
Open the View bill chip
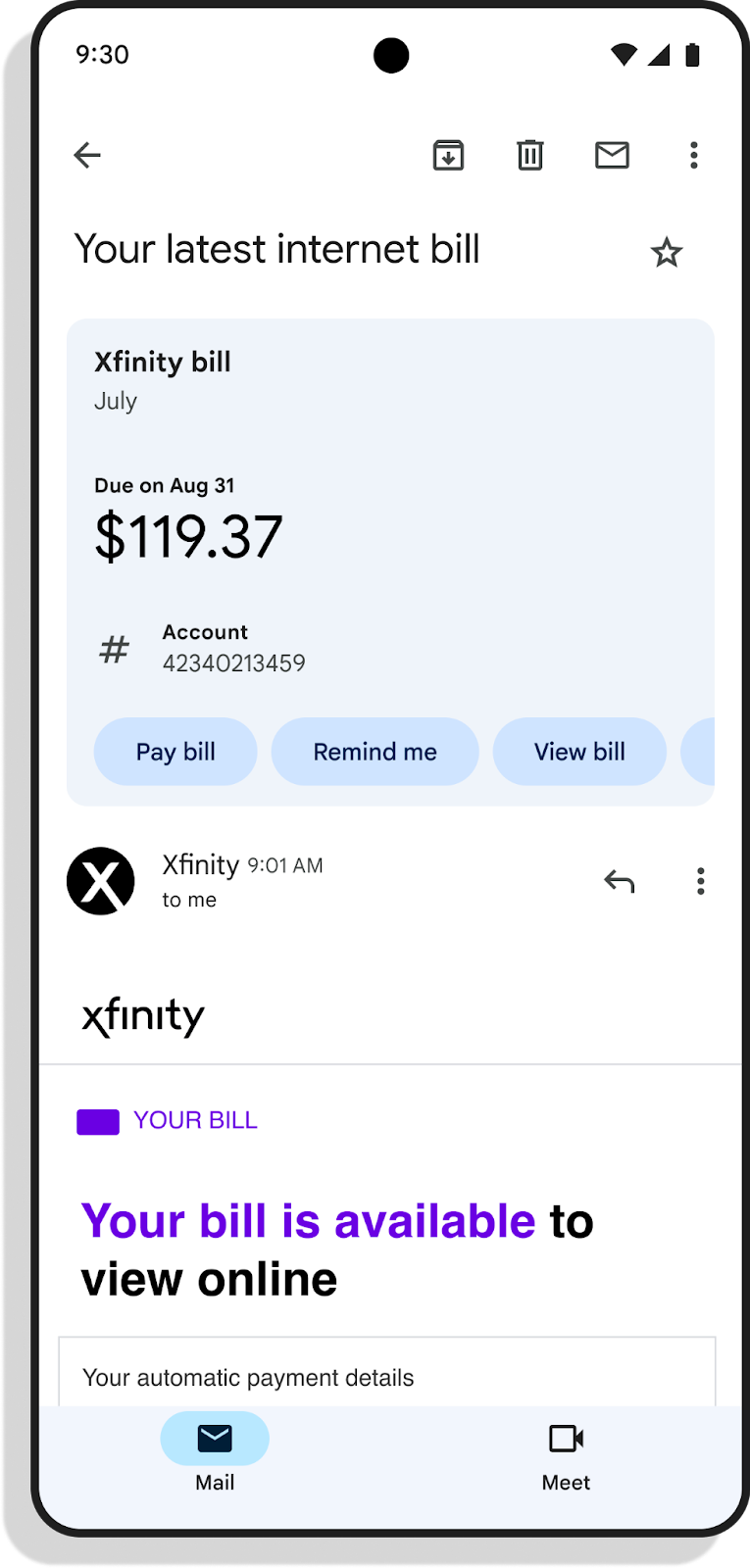click(x=579, y=752)
